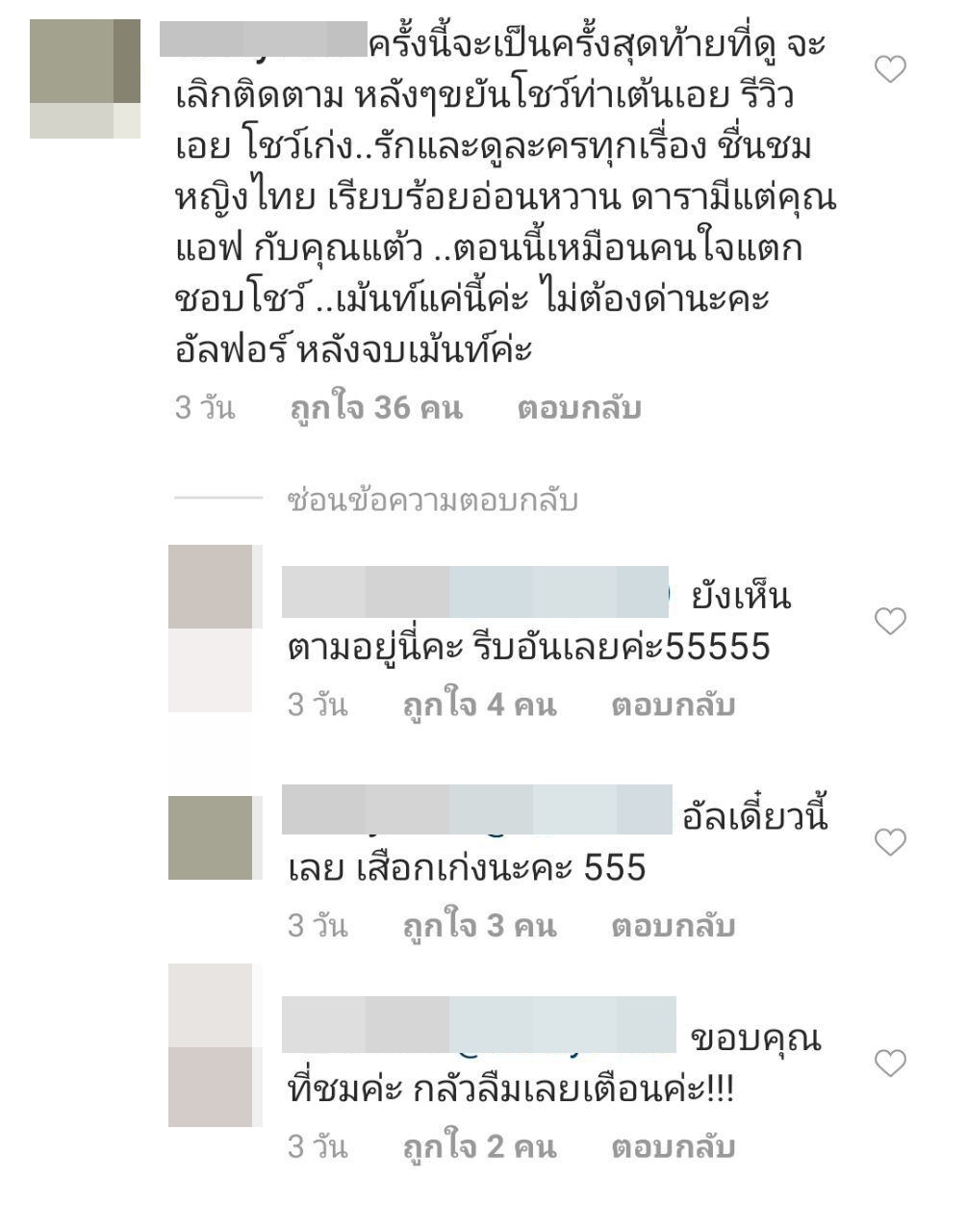Like the reply mentioning เสือกเก่งนะคะ 555
Image resolution: width=966 pixels, height=1232 pixels.
(890, 842)
